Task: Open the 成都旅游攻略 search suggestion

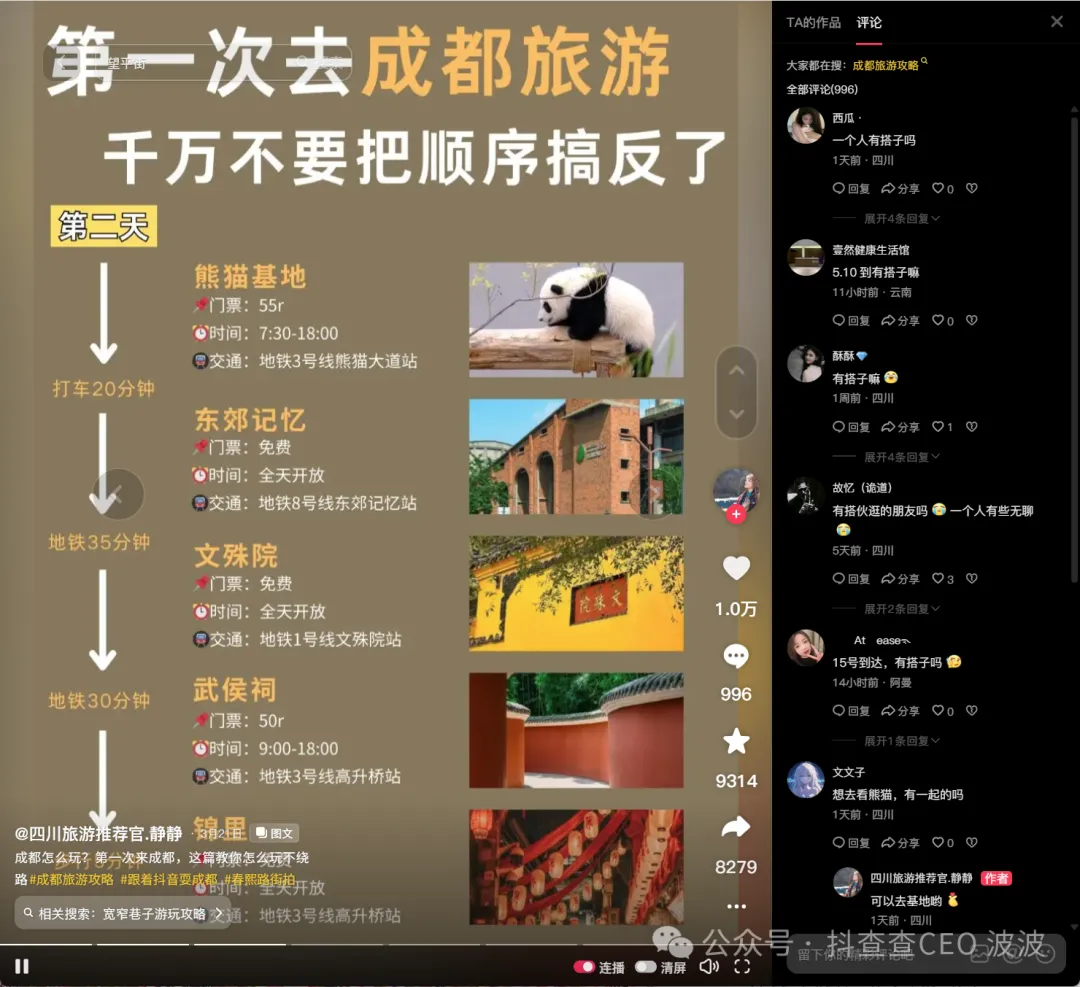Action: point(885,65)
